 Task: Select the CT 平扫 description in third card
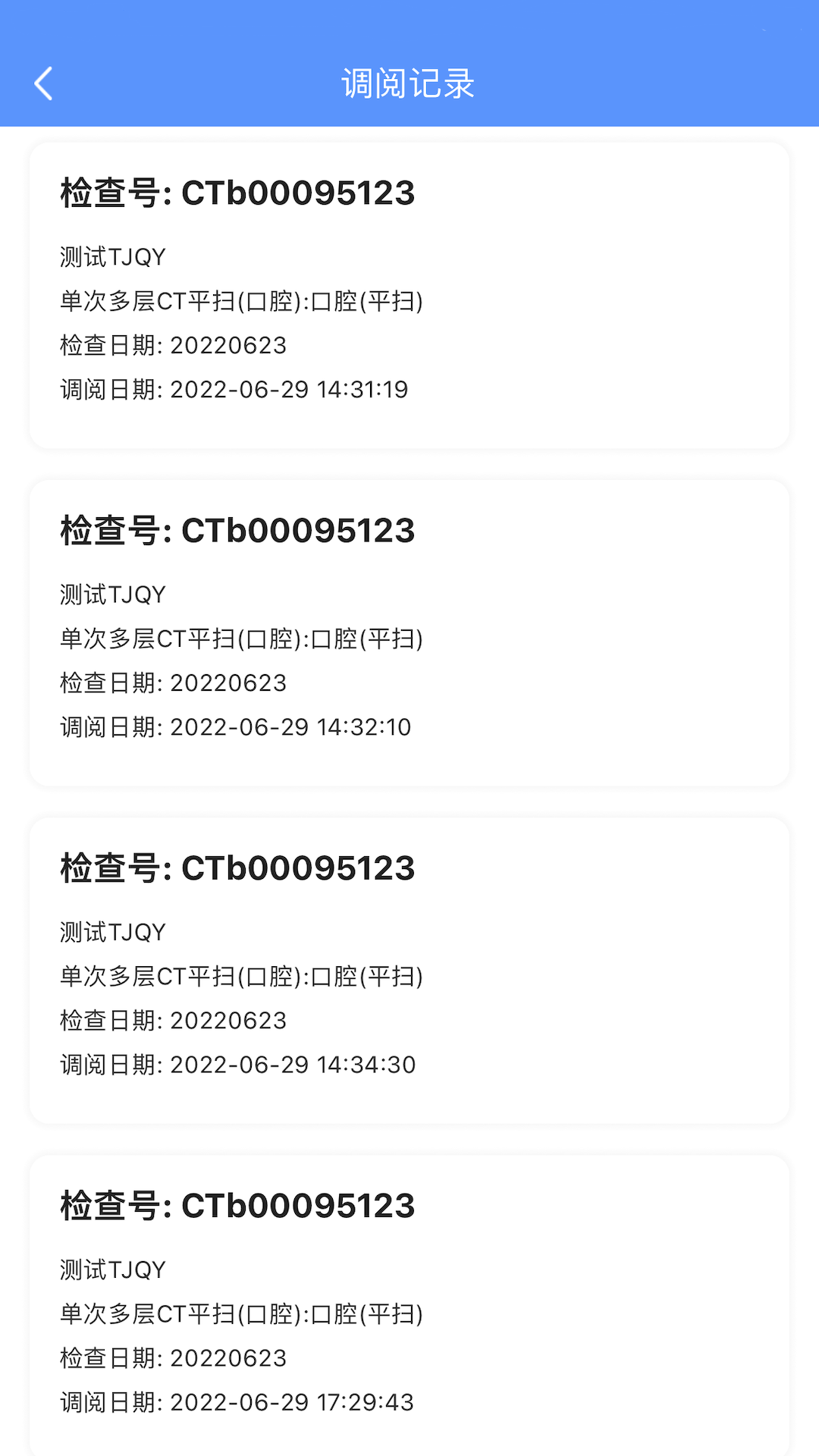click(243, 977)
